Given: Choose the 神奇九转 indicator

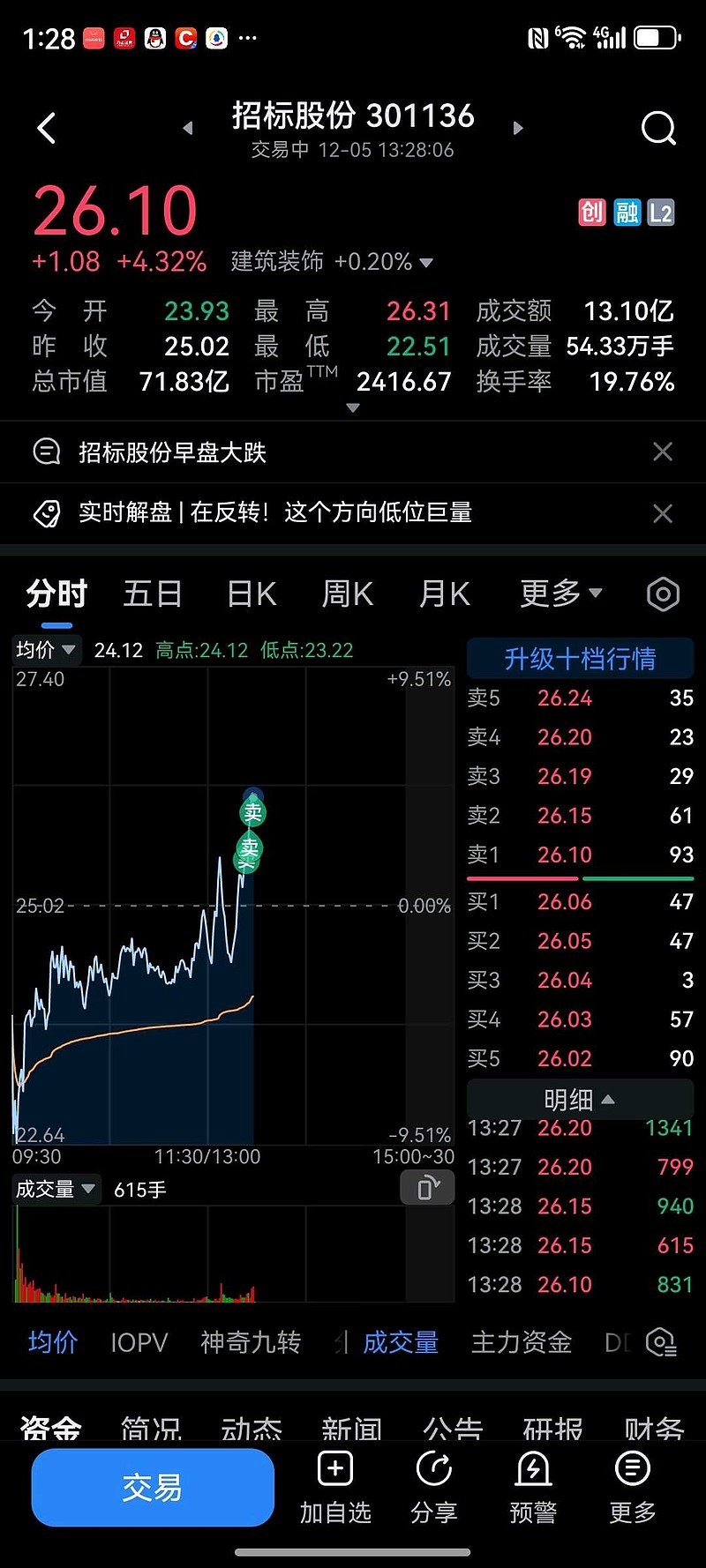Looking at the screenshot, I should tap(251, 1342).
